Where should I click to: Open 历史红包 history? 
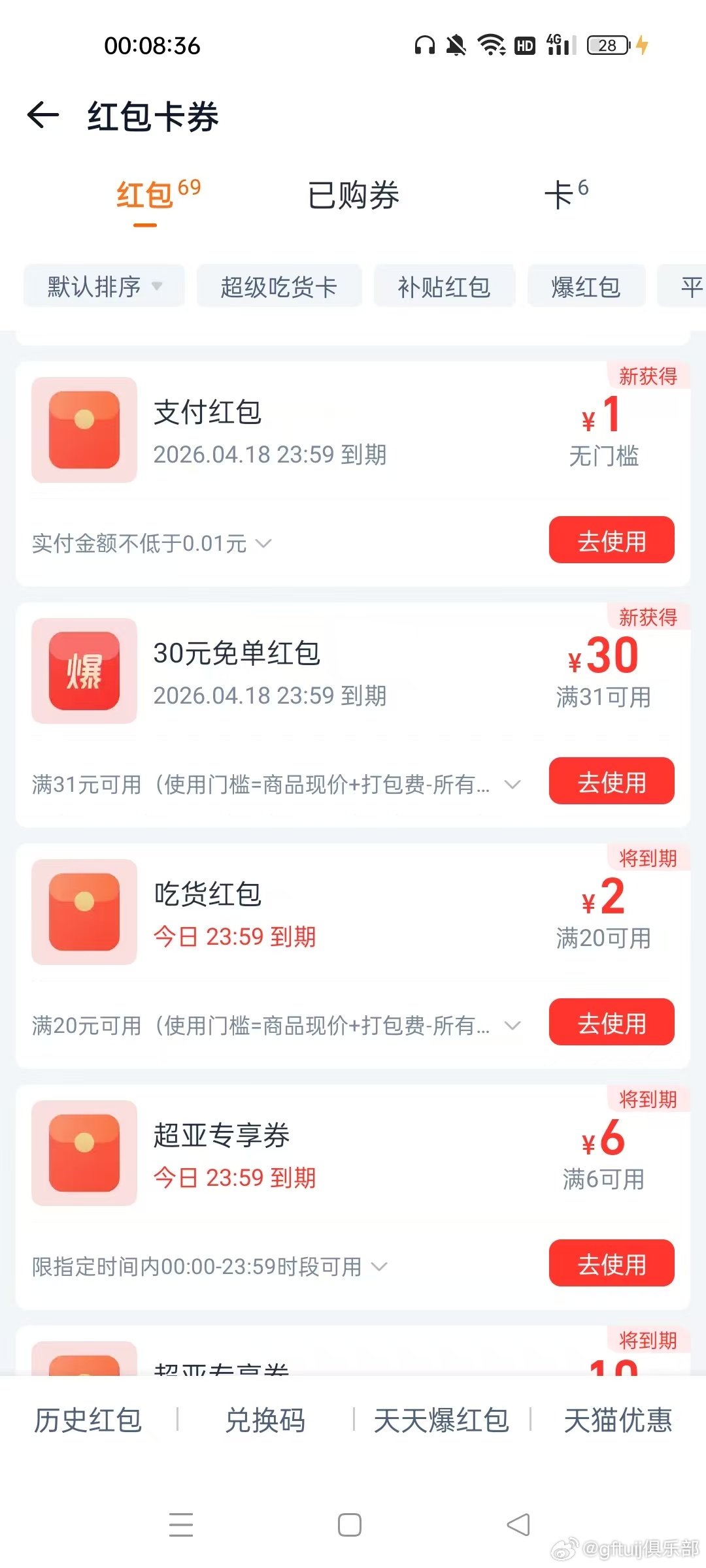pyautogui.click(x=88, y=1420)
